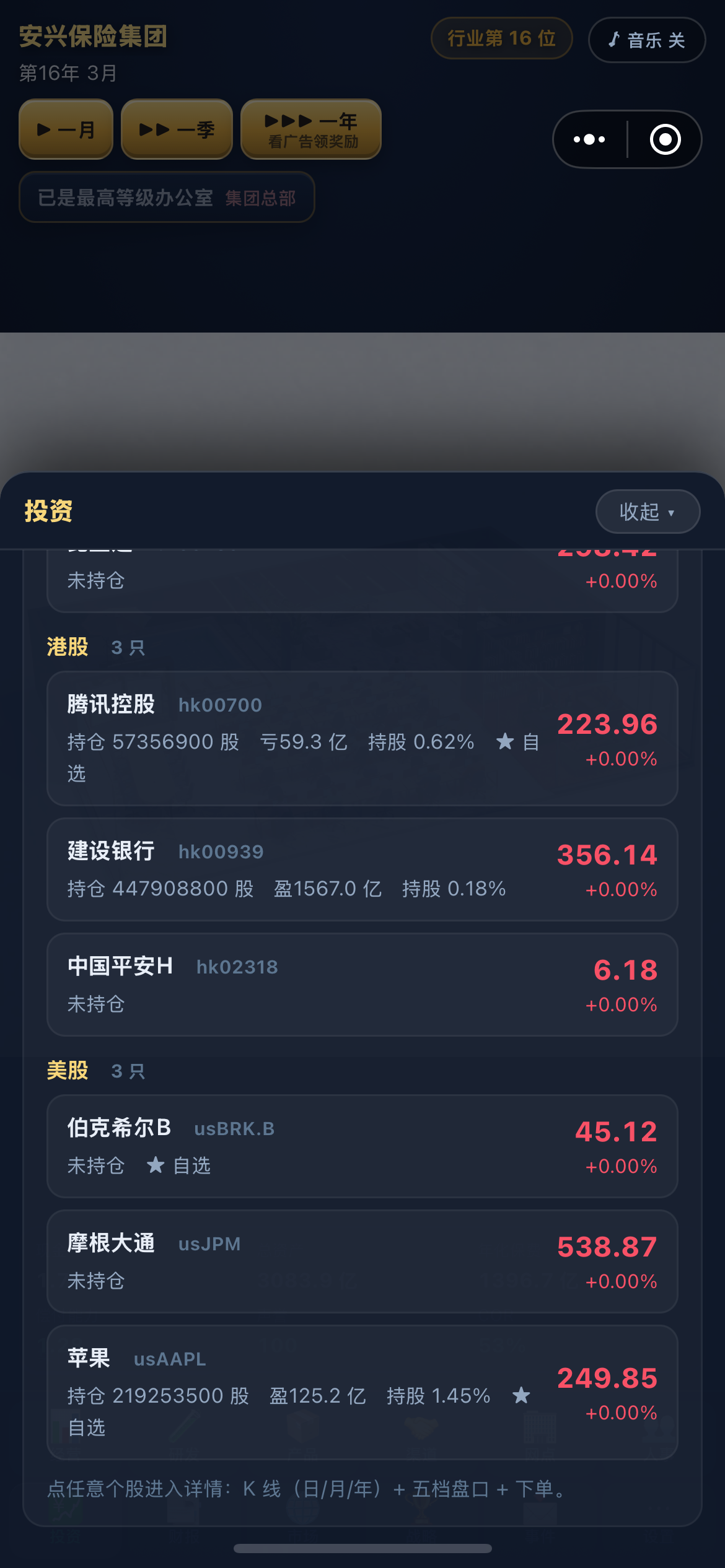The image size is (725, 1568).
Task: Open the 伯克希尔B usBRK.B stock card
Action: 362,1146
